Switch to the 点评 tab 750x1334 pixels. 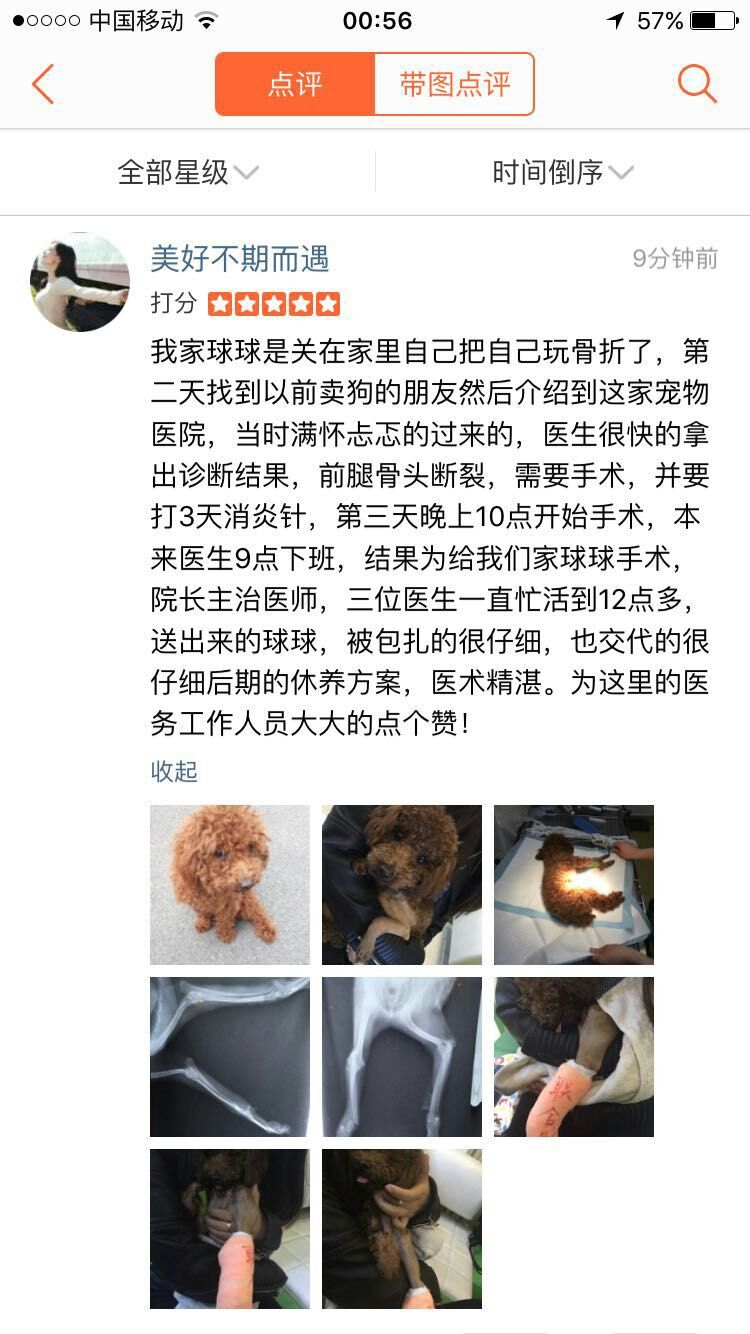tap(295, 84)
